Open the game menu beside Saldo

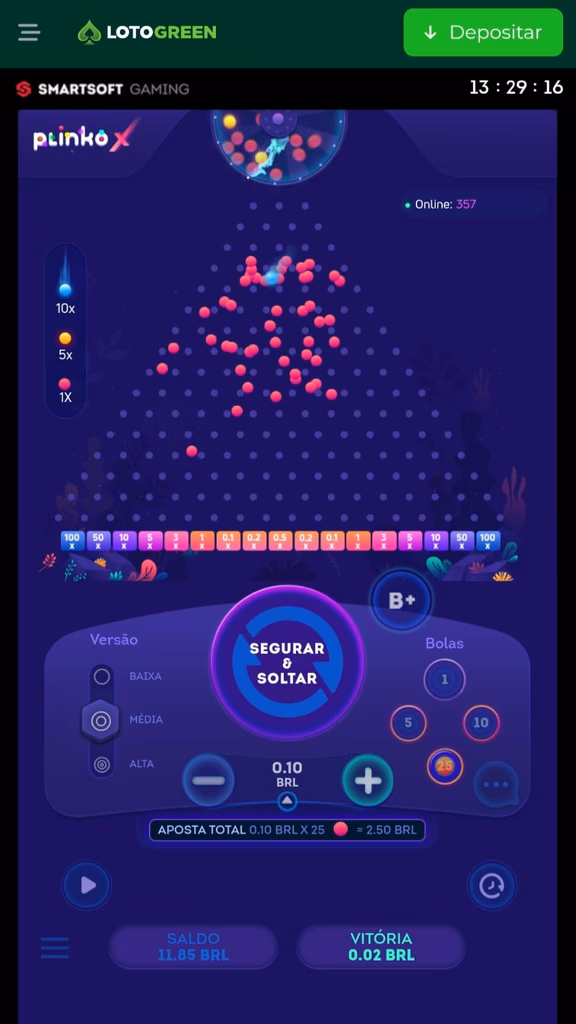click(55, 948)
